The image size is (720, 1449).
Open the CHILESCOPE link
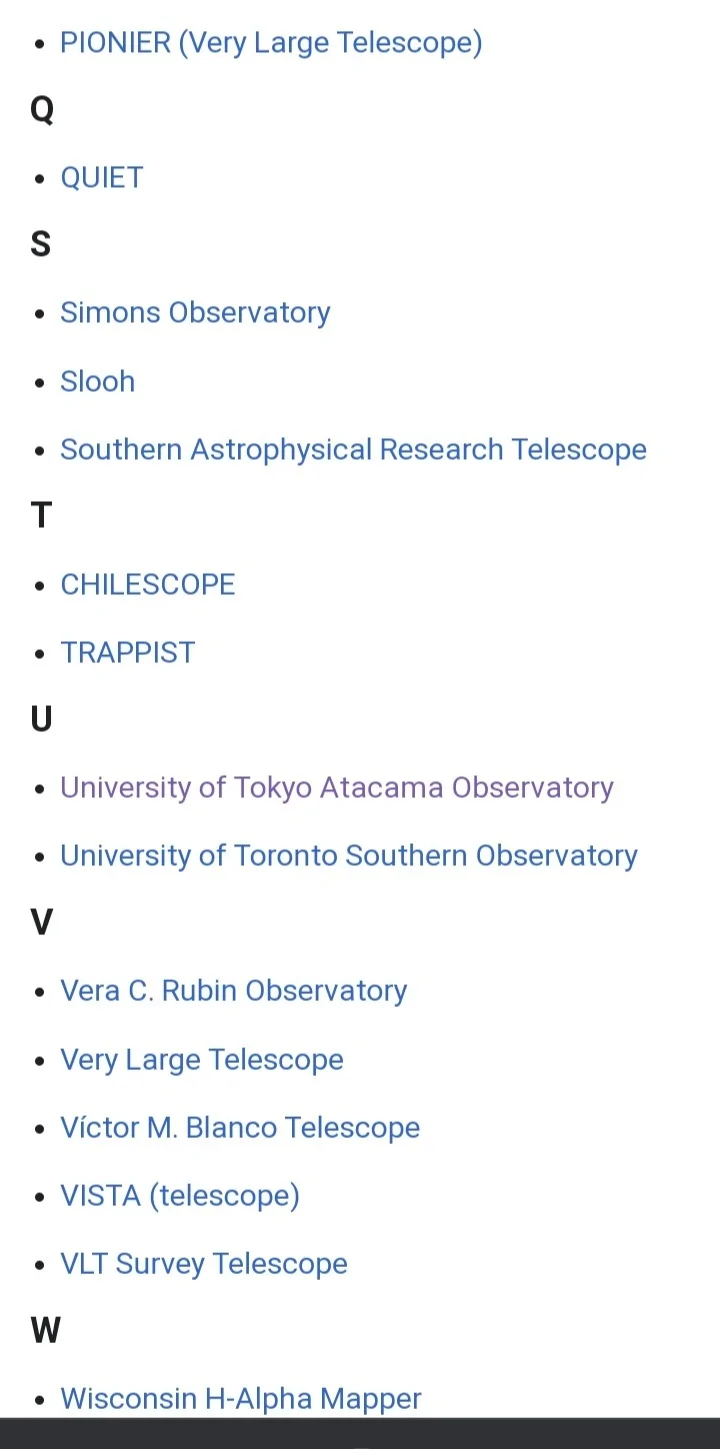[x=148, y=584]
